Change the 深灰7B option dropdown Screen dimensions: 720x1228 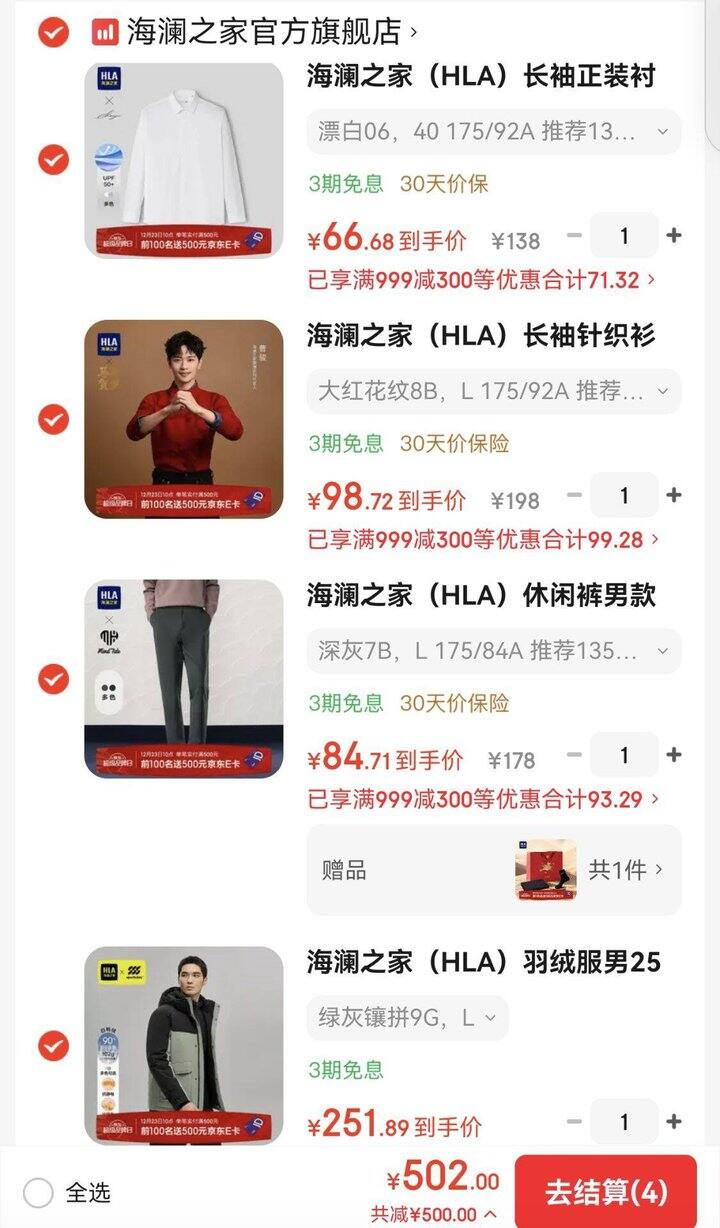coord(493,652)
